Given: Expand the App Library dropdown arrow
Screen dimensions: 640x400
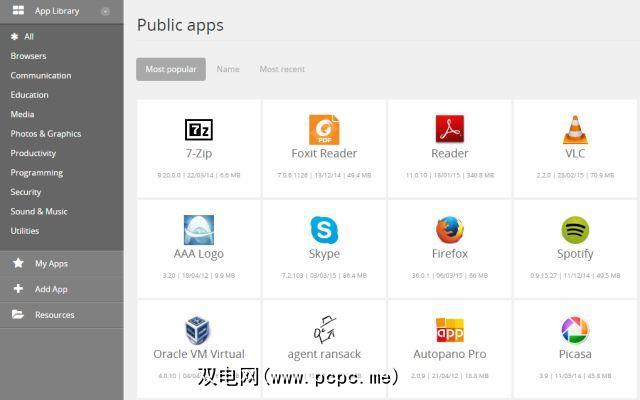Looking at the screenshot, I should (105, 11).
